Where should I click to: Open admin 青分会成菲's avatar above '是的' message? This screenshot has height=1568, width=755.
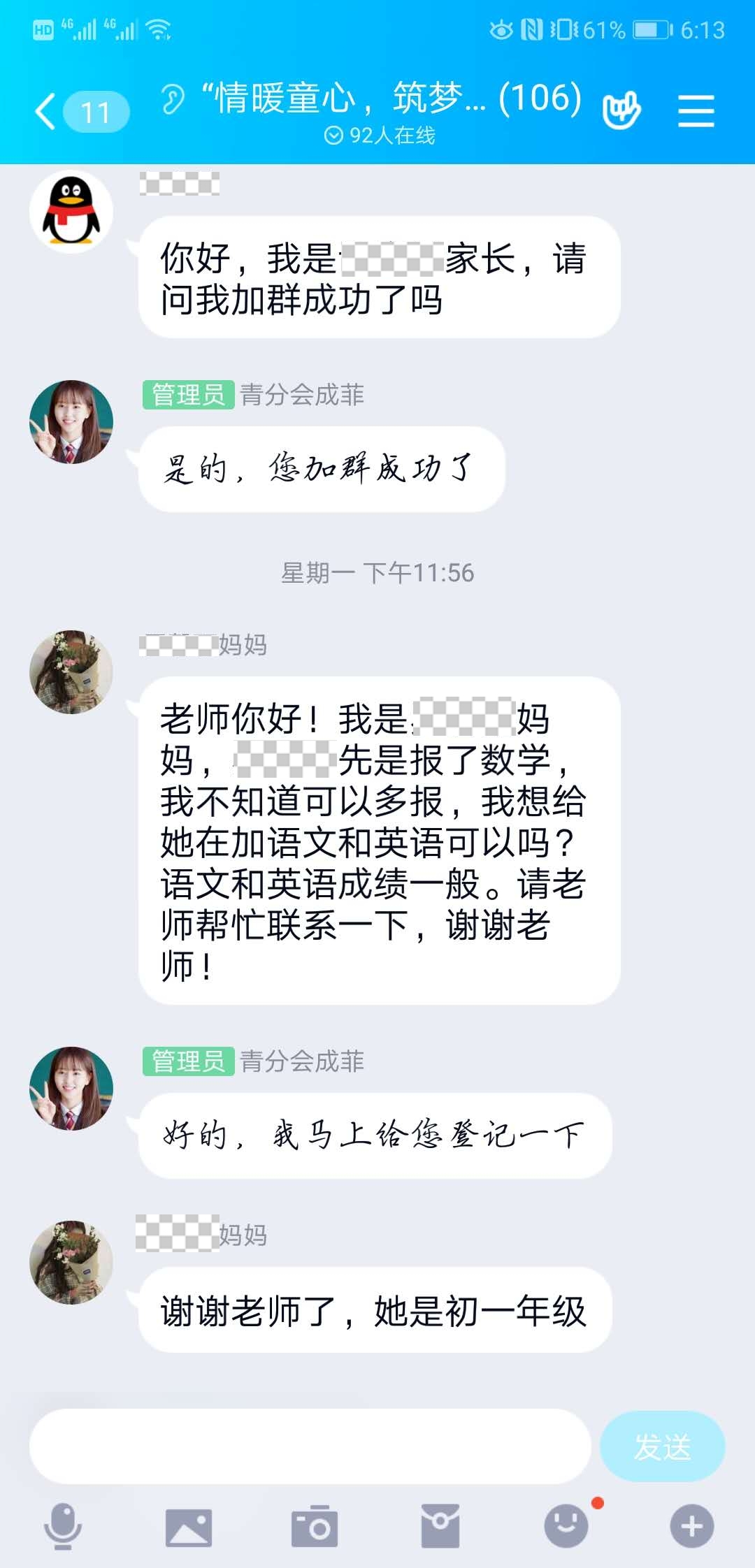pos(71,422)
